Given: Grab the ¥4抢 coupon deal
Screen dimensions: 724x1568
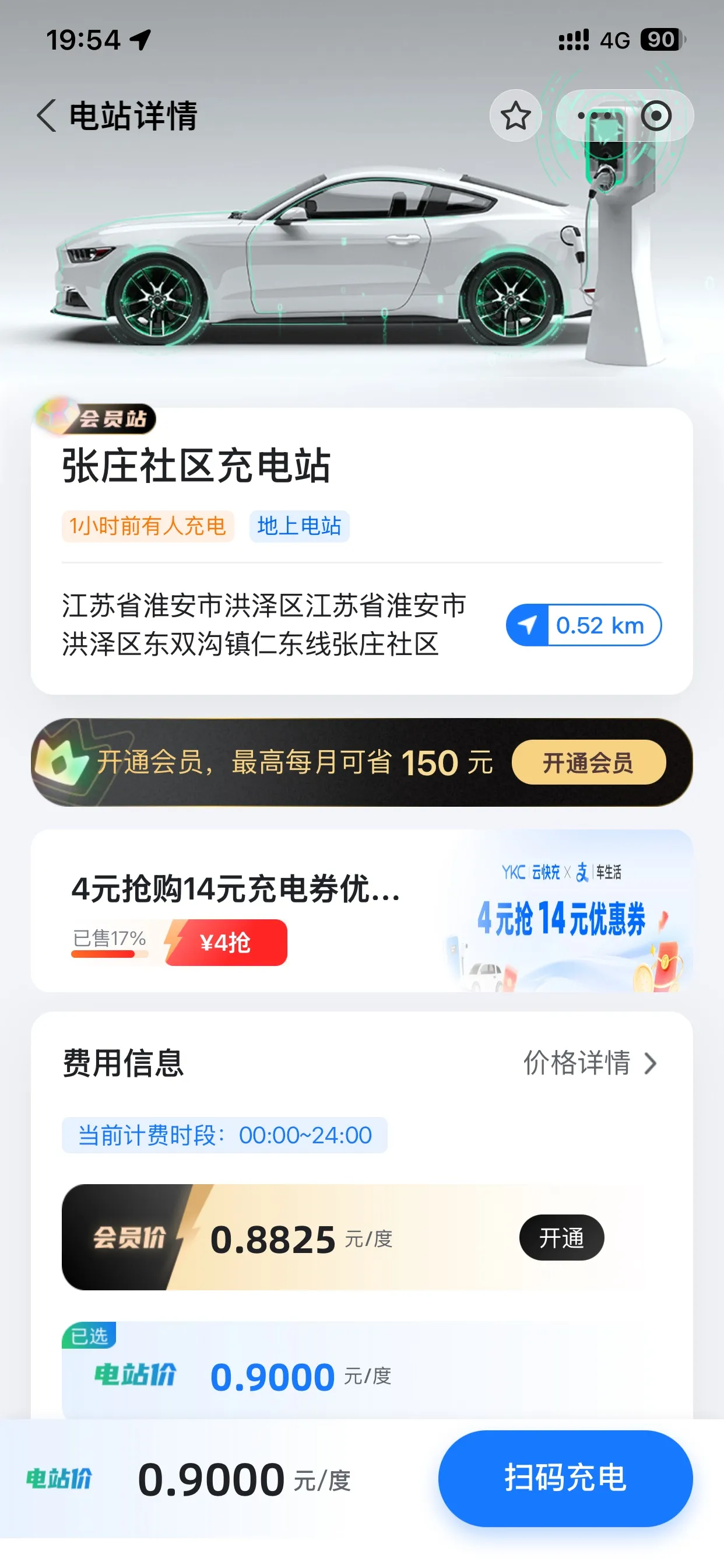Looking at the screenshot, I should pyautogui.click(x=226, y=942).
